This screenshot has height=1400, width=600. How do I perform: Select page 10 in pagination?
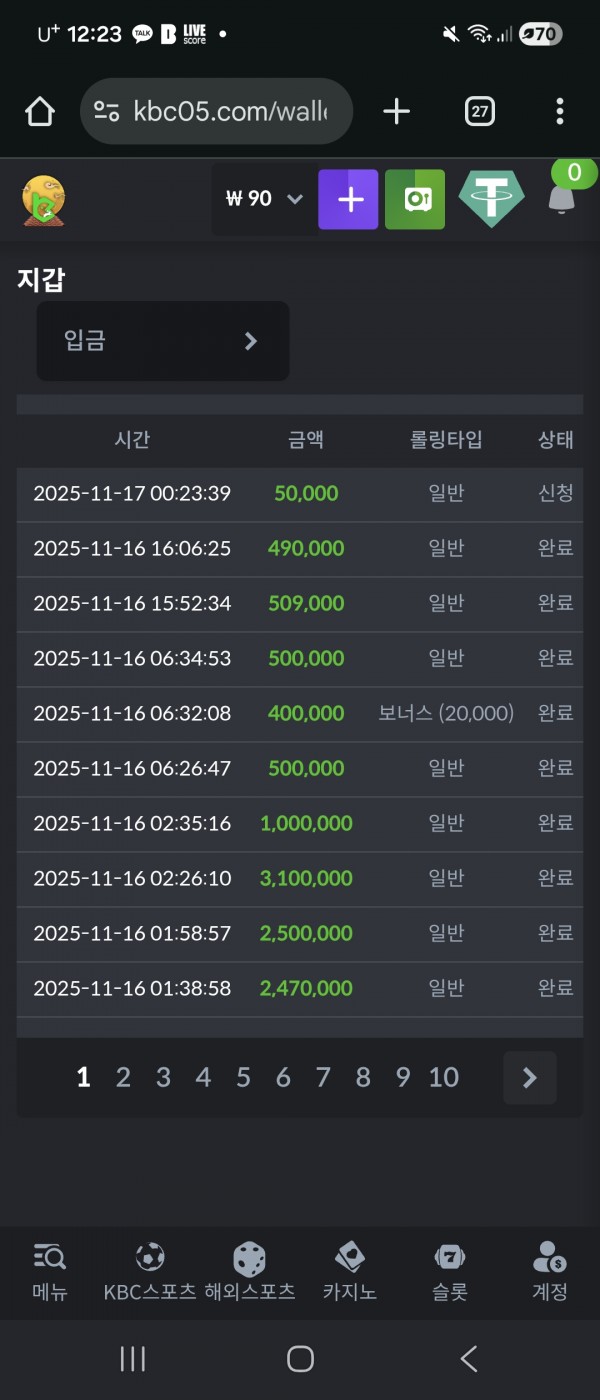(x=443, y=1077)
